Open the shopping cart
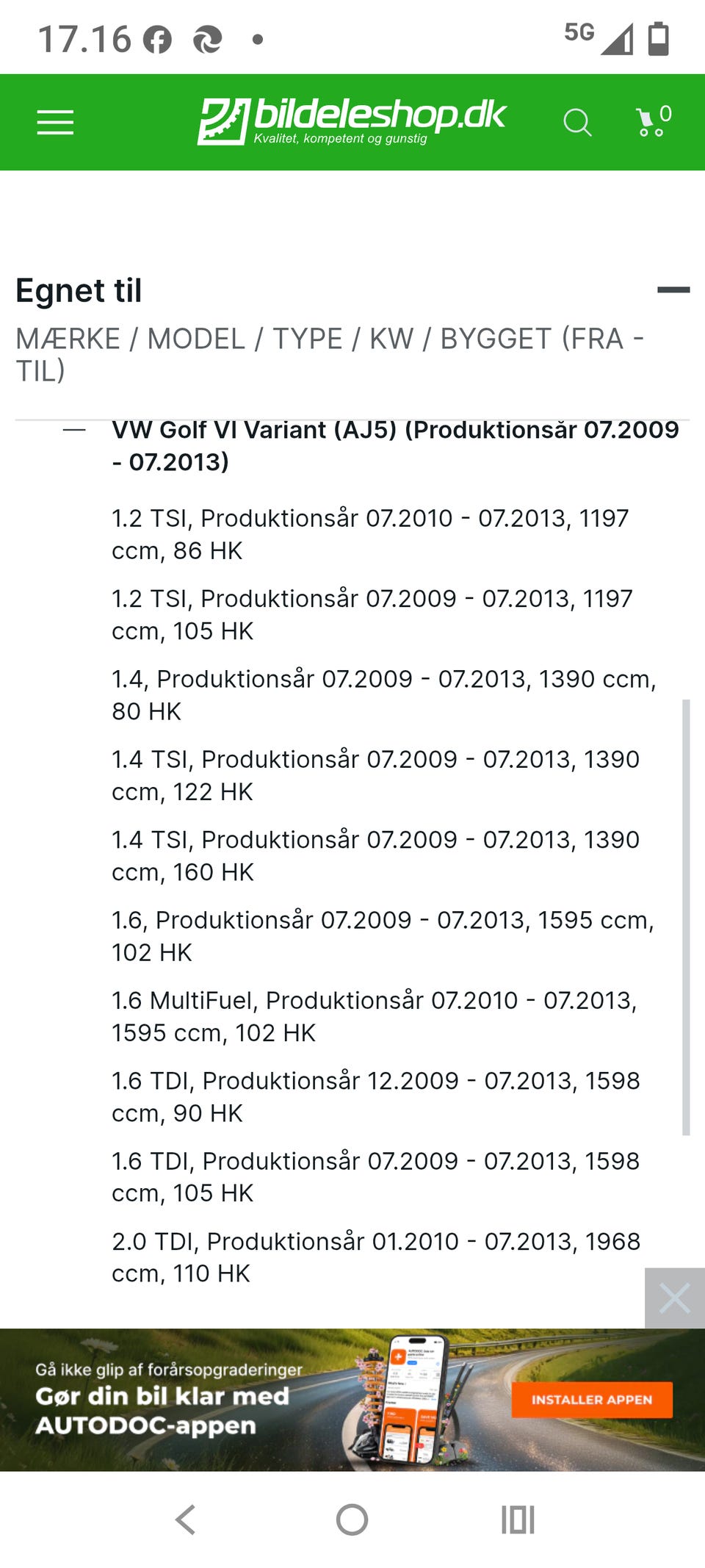705x1568 pixels. point(653,121)
